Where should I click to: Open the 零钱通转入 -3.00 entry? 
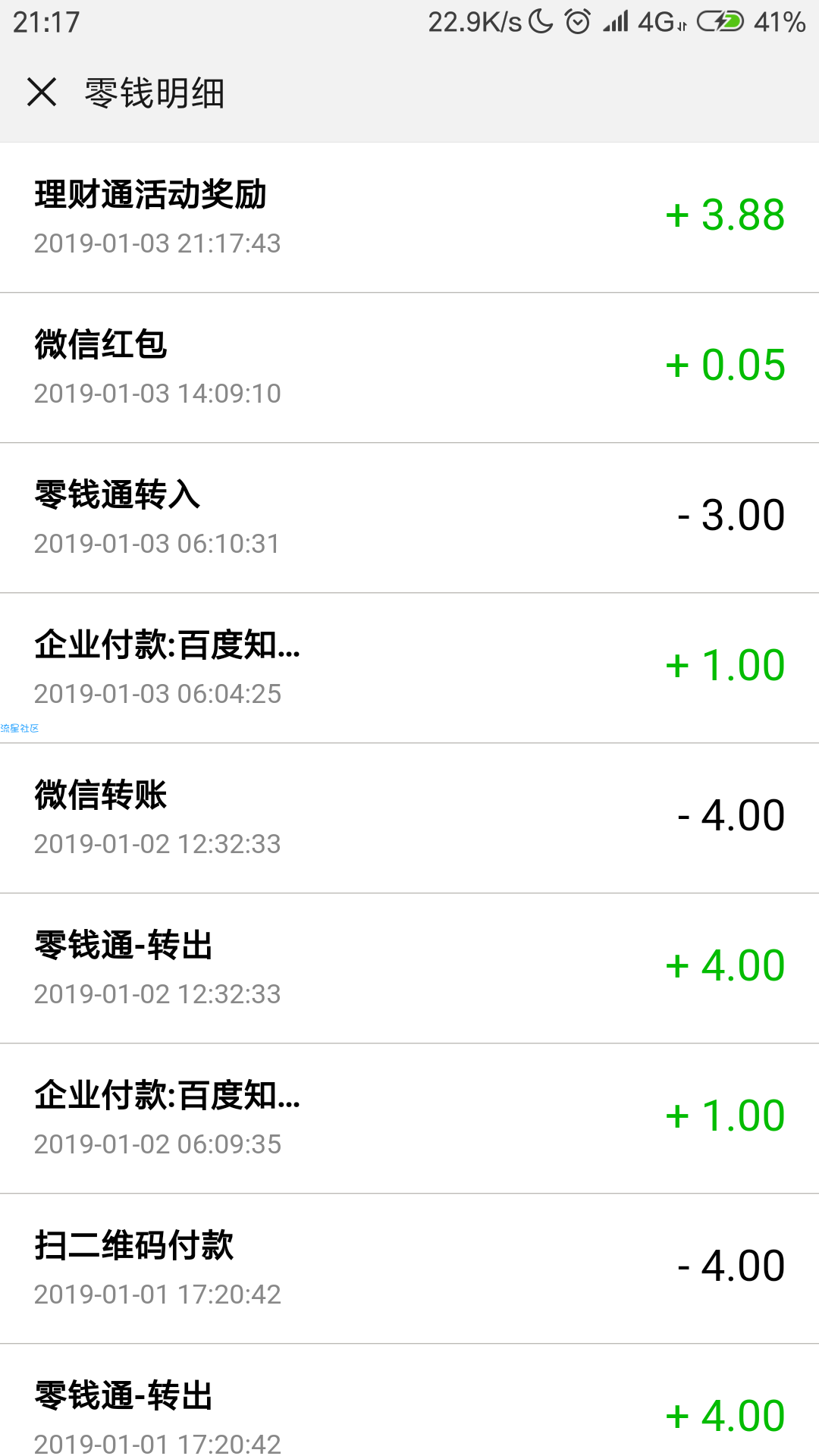point(409,517)
